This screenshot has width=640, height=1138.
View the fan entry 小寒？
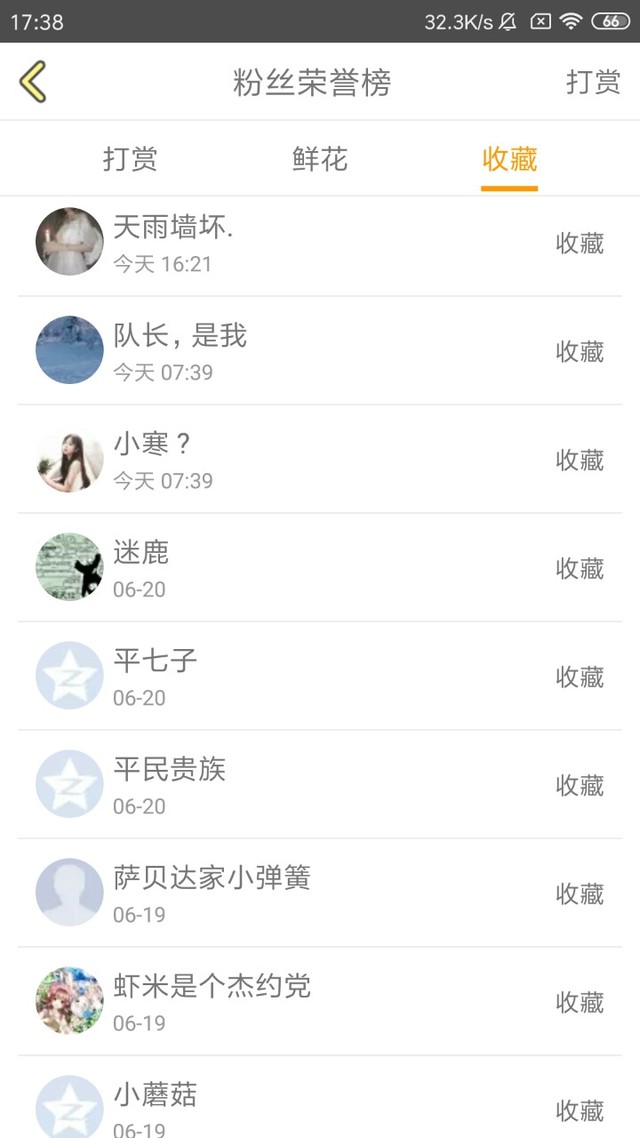[320, 460]
